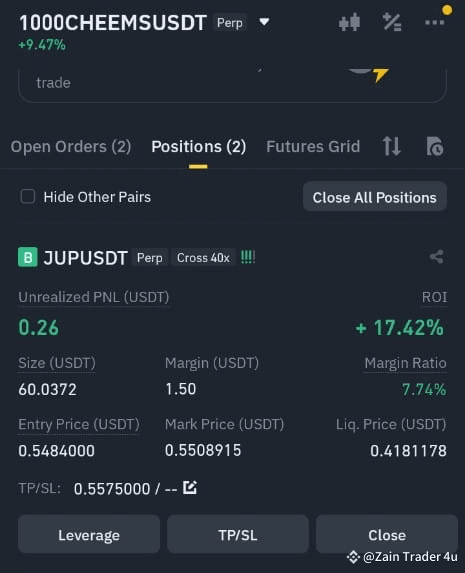The width and height of the screenshot is (465, 573).
Task: Open the calculator icon in header
Action: [x=392, y=22]
